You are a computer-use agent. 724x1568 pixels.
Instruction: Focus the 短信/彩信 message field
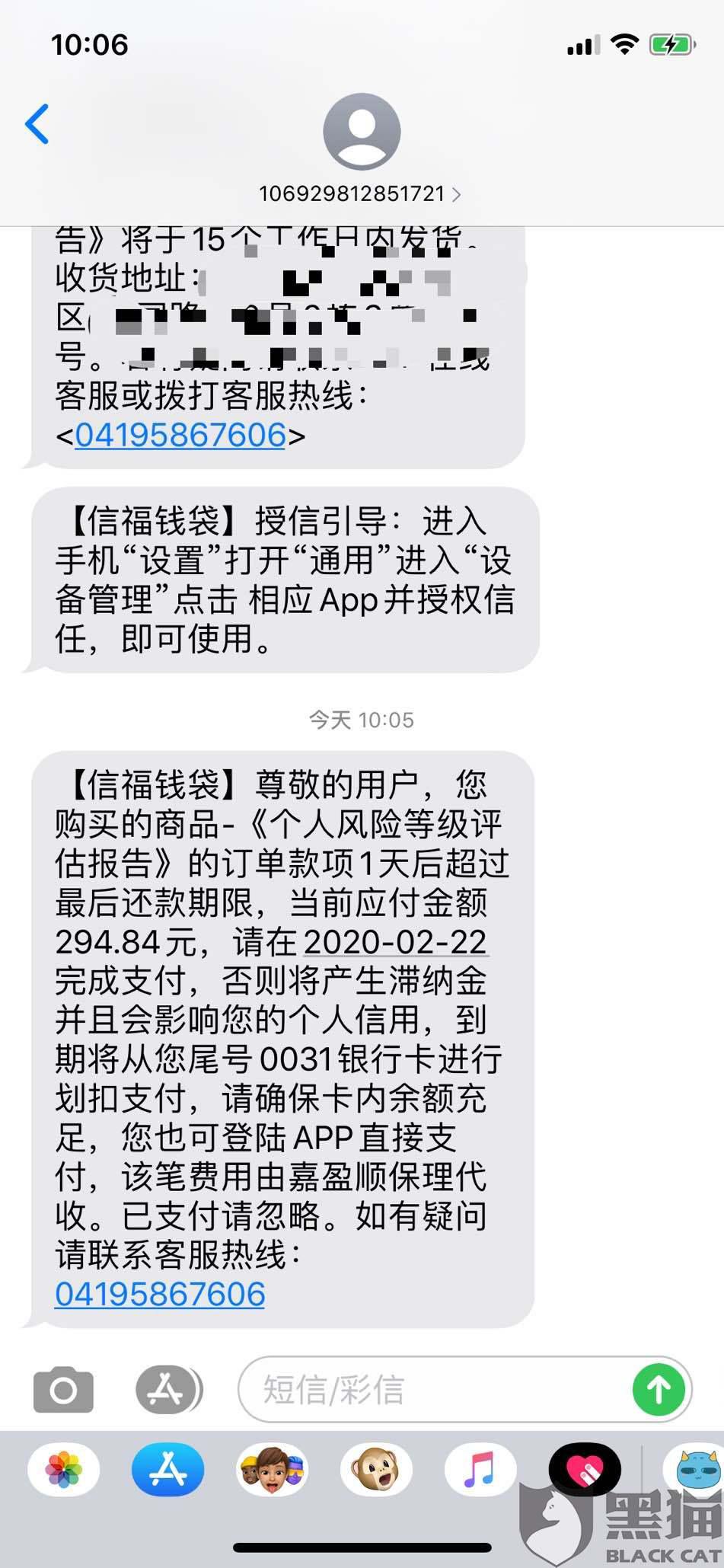coord(434,1391)
